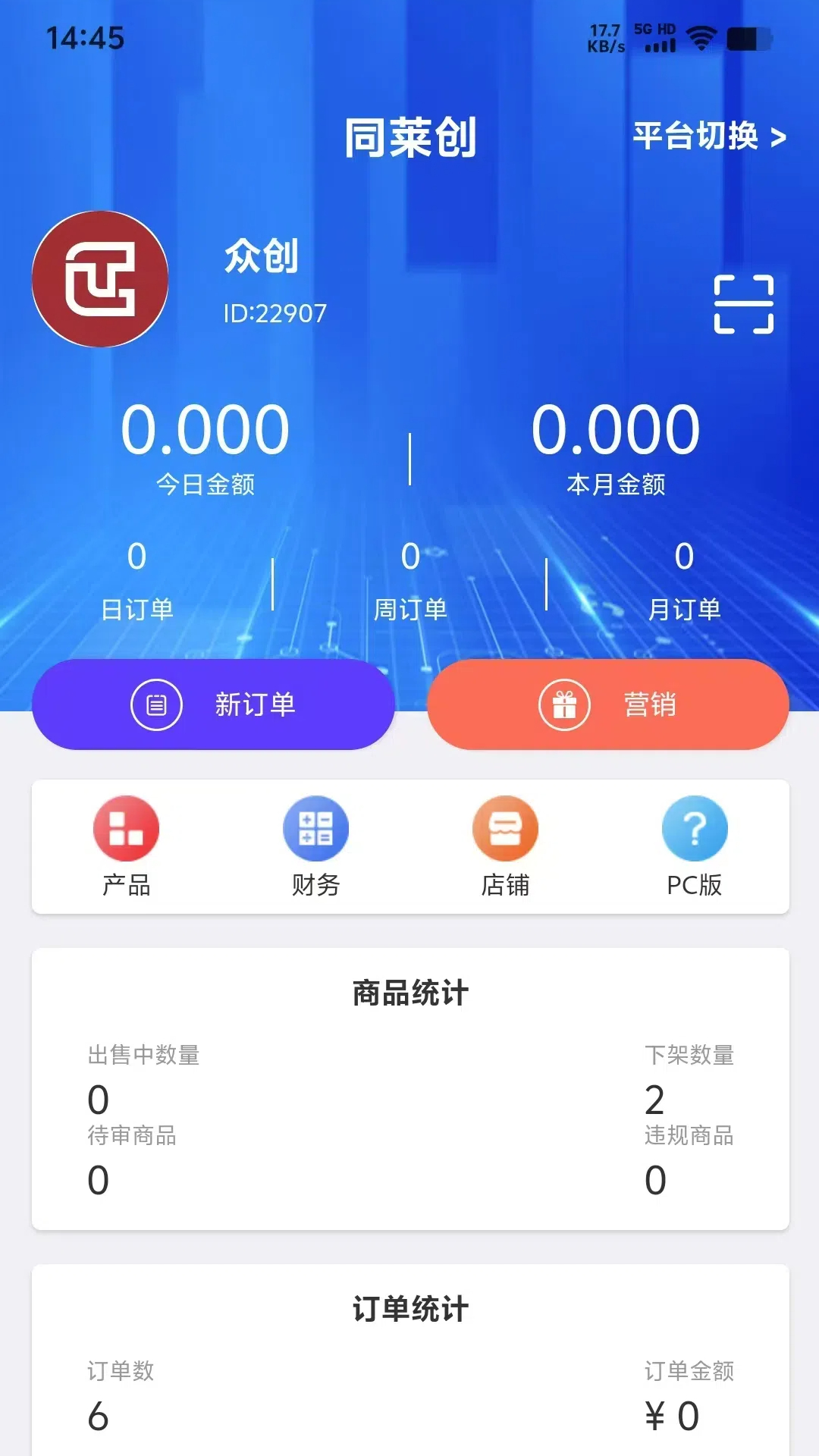Click the 营销 gift icon
Screen dimensions: 819x1456
pyautogui.click(x=564, y=704)
